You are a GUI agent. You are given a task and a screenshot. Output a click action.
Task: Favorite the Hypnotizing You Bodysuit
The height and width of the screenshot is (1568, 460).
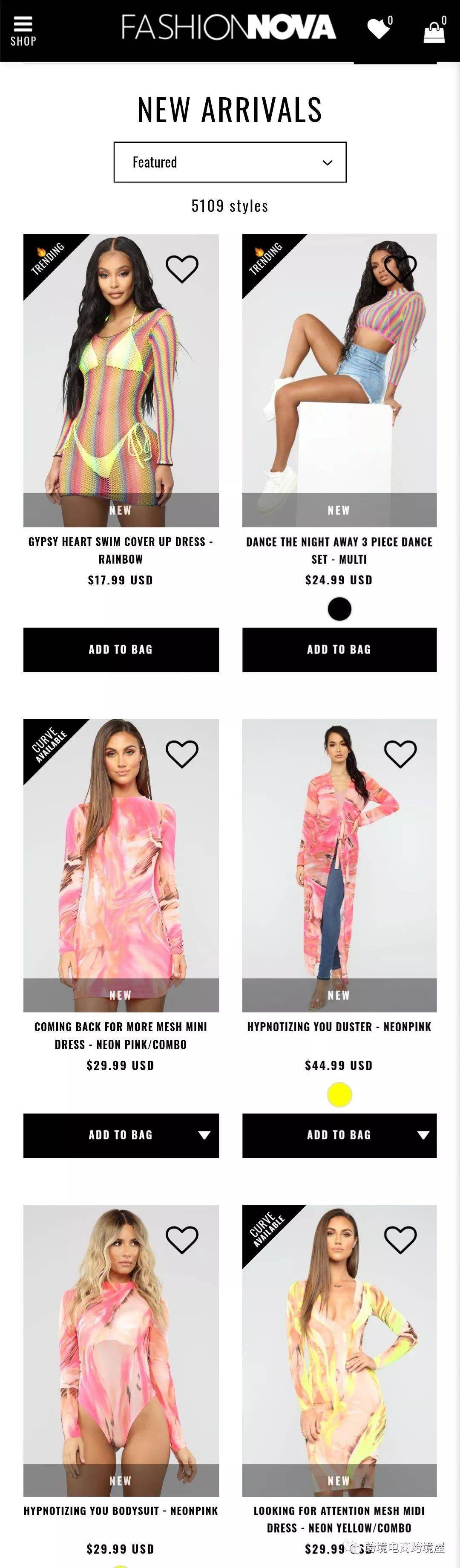click(182, 1239)
